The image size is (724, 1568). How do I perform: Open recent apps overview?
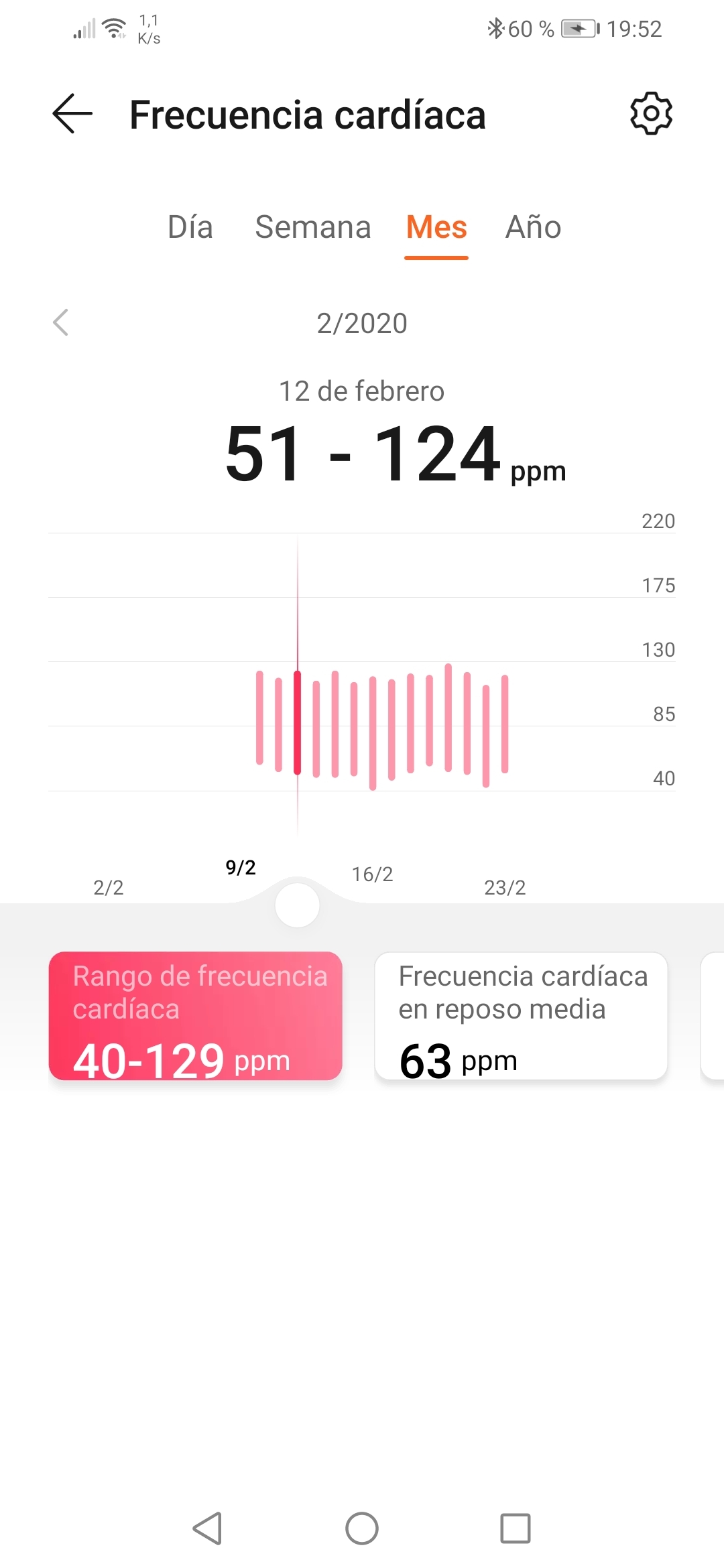pos(515,1528)
